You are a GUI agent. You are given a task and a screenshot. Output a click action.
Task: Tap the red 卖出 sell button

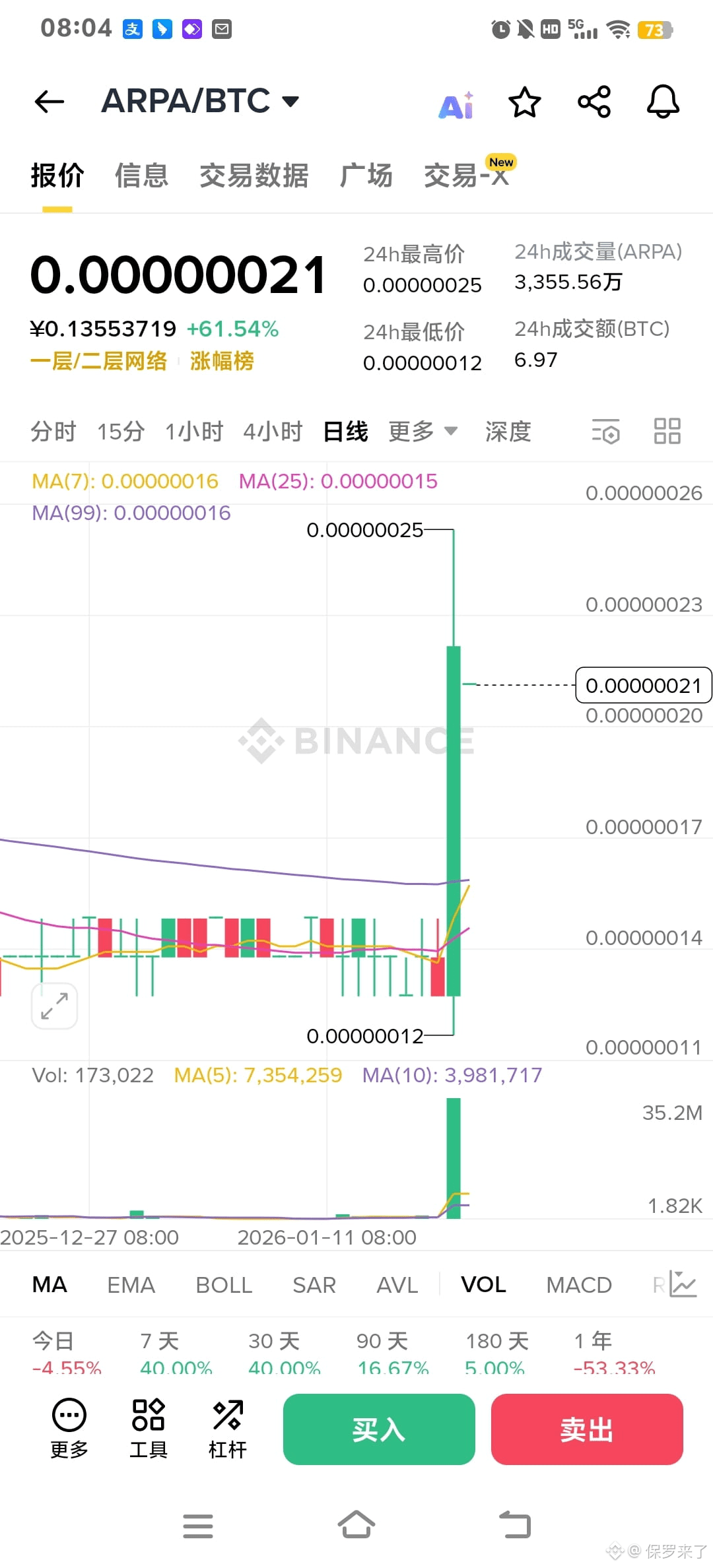(x=586, y=1429)
